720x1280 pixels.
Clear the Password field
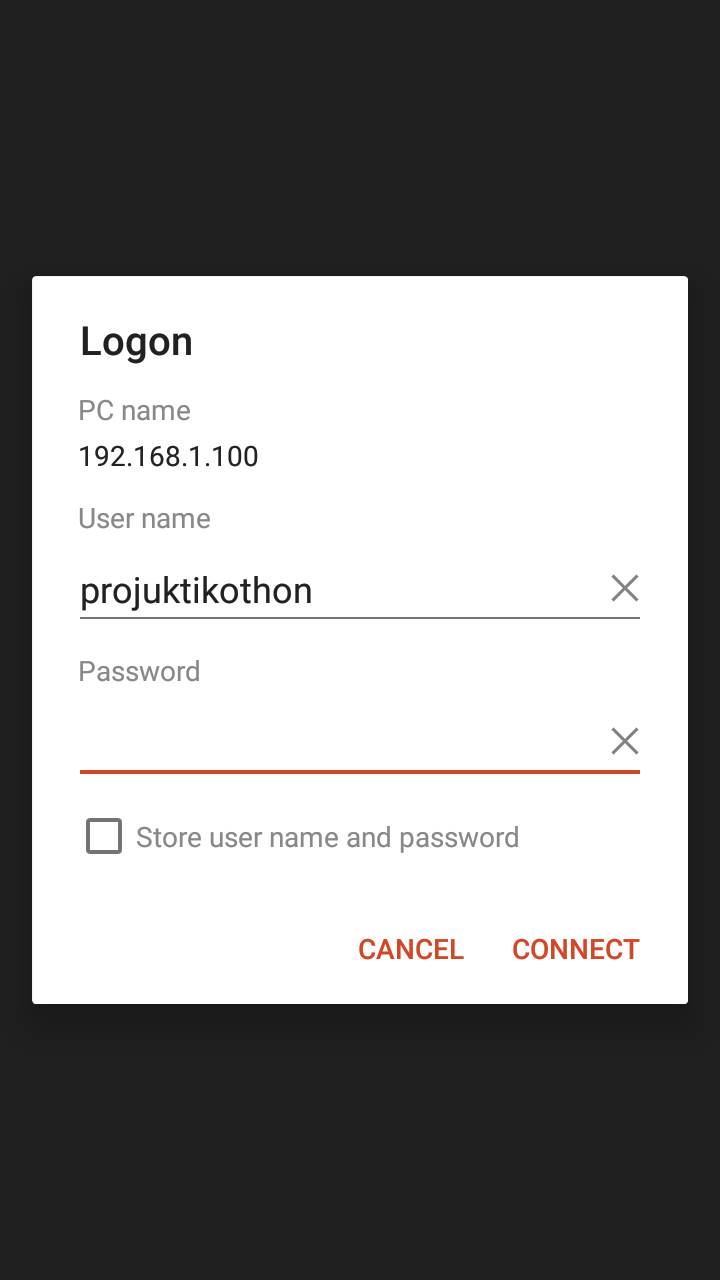(625, 741)
